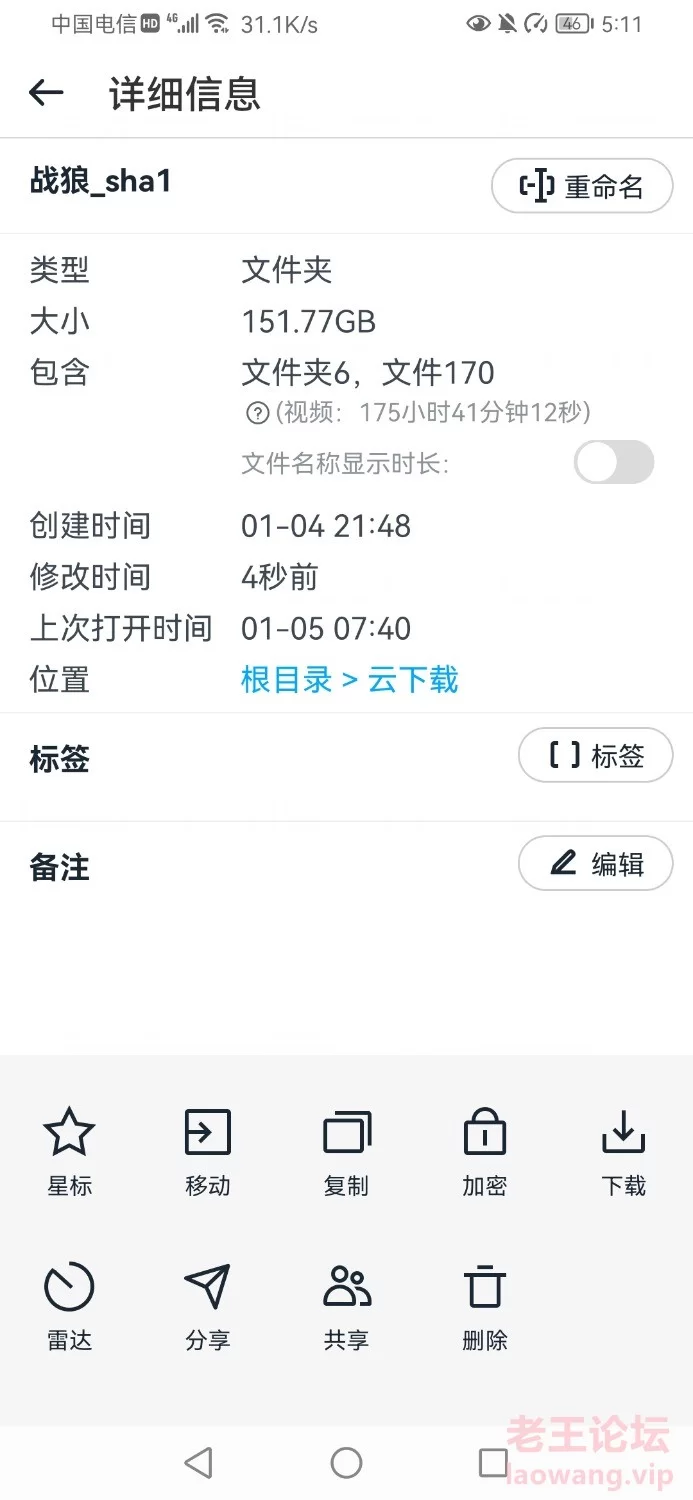
Task: Open the help icon beside video duration
Action: (x=257, y=412)
